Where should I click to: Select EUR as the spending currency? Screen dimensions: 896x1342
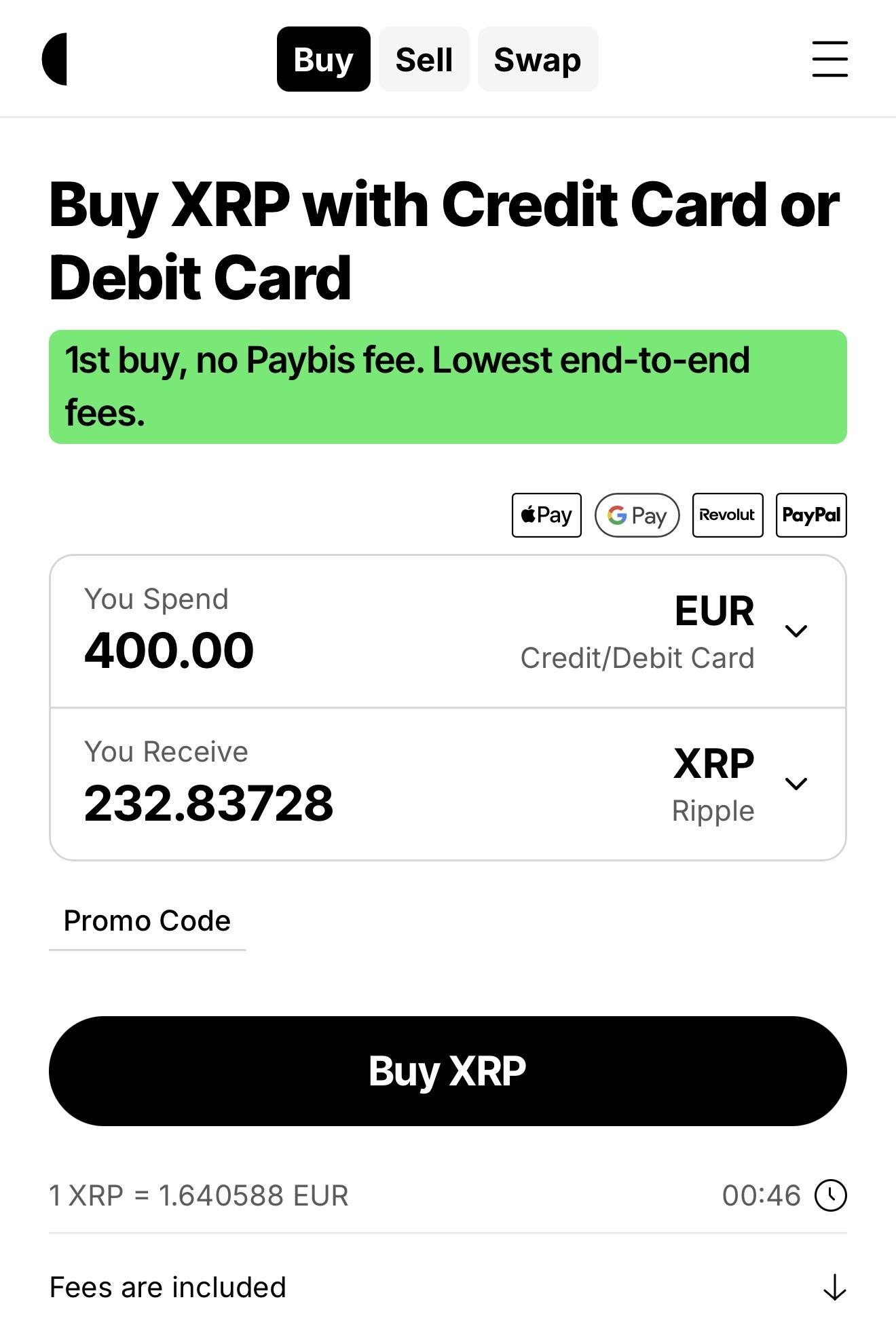pyautogui.click(x=714, y=611)
